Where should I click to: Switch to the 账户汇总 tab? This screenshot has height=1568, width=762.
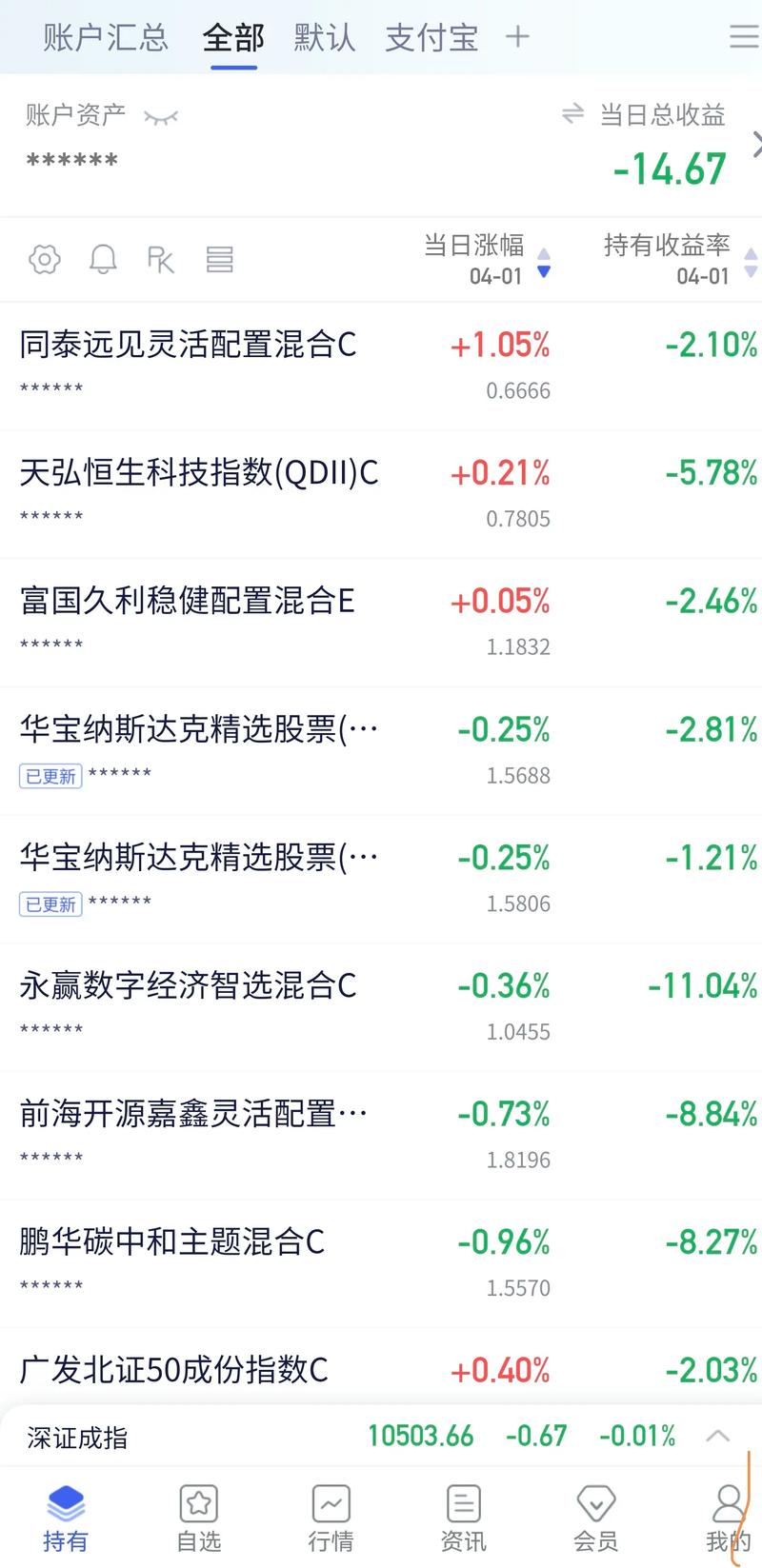(103, 37)
